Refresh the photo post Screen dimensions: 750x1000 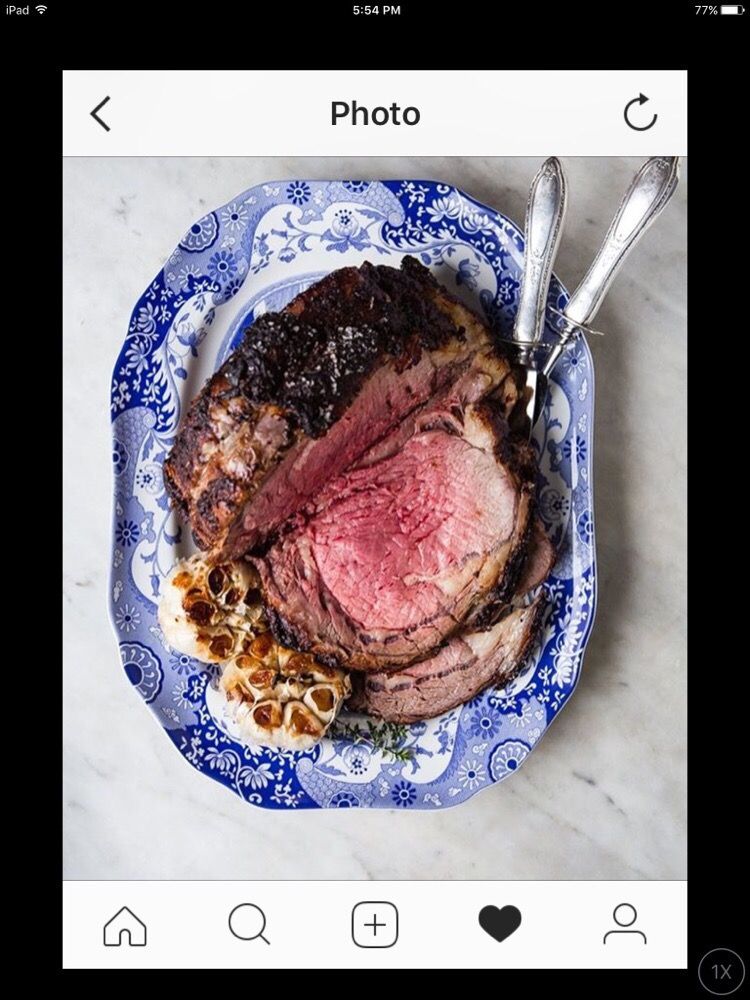coord(640,113)
